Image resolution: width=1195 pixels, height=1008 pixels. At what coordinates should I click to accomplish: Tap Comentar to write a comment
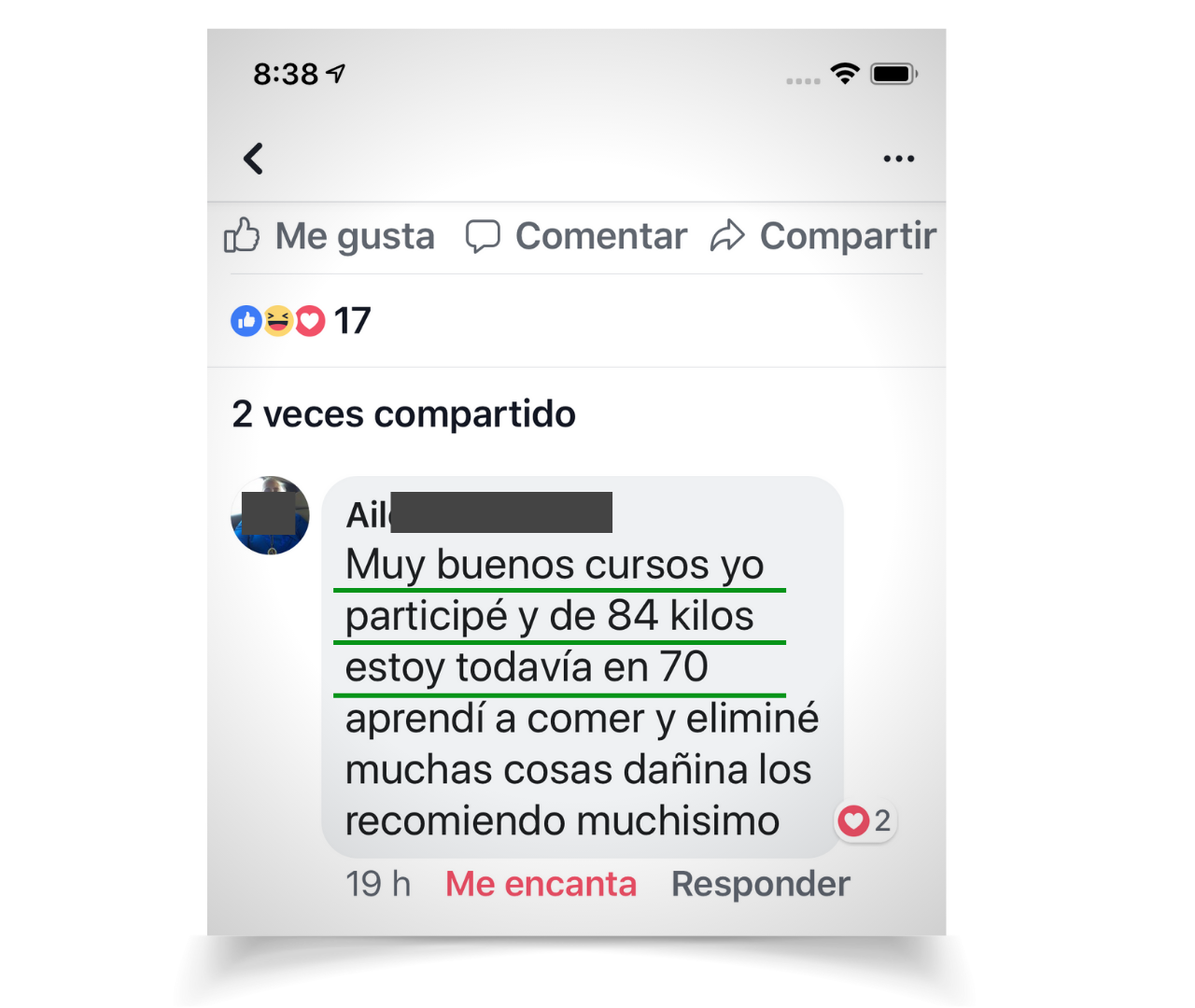coord(577,236)
